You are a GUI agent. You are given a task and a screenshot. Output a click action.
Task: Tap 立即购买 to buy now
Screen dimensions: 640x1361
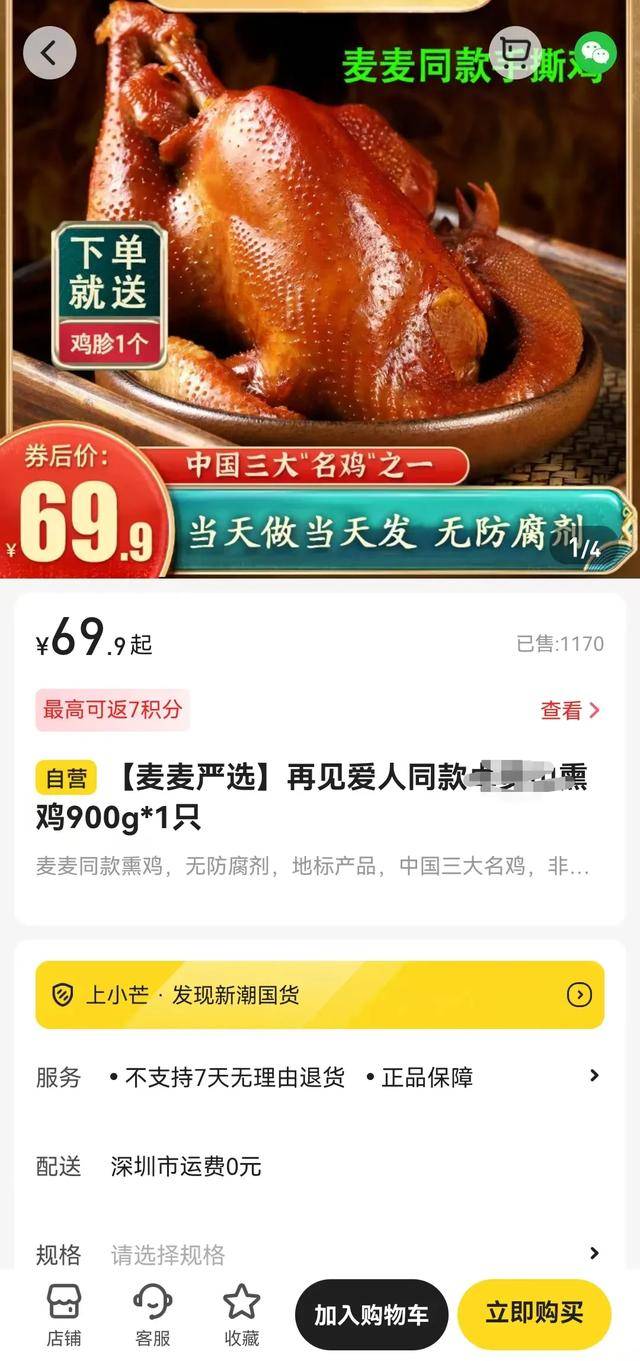(534, 1314)
